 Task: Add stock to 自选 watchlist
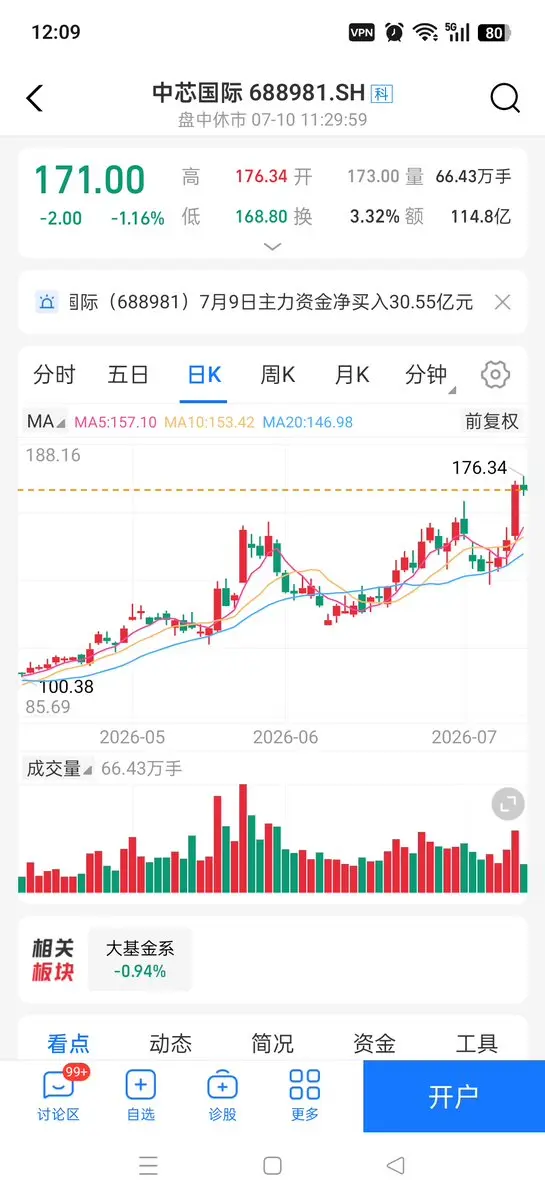(x=141, y=1094)
